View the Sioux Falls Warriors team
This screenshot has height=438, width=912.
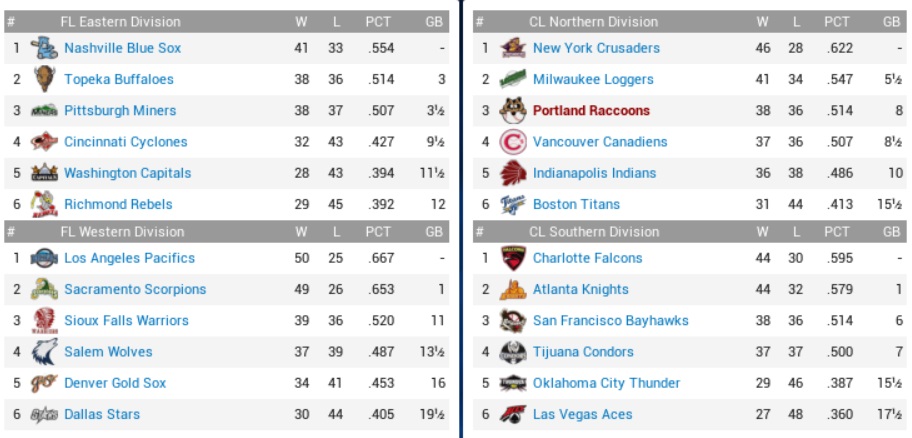pos(126,320)
